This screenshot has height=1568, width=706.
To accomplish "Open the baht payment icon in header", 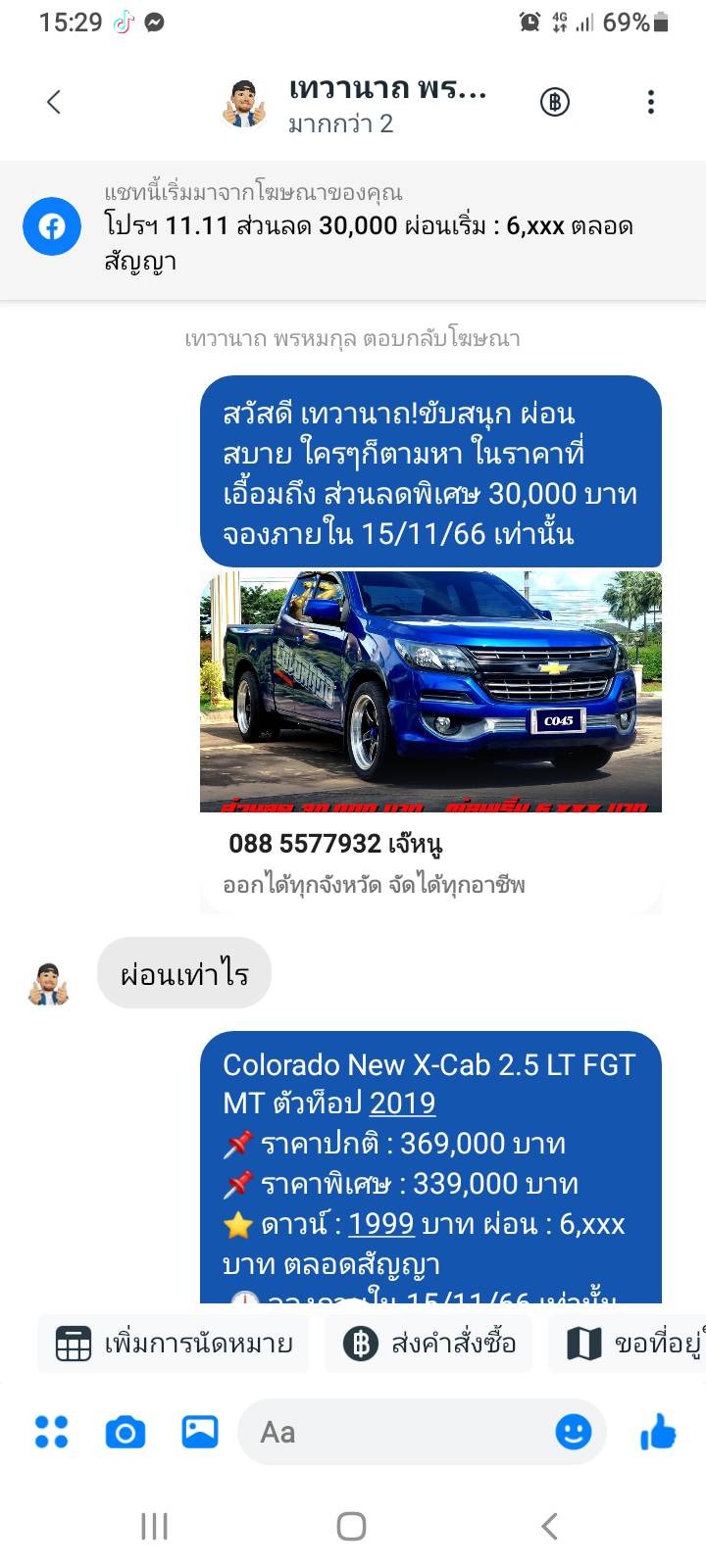I will pyautogui.click(x=555, y=102).
